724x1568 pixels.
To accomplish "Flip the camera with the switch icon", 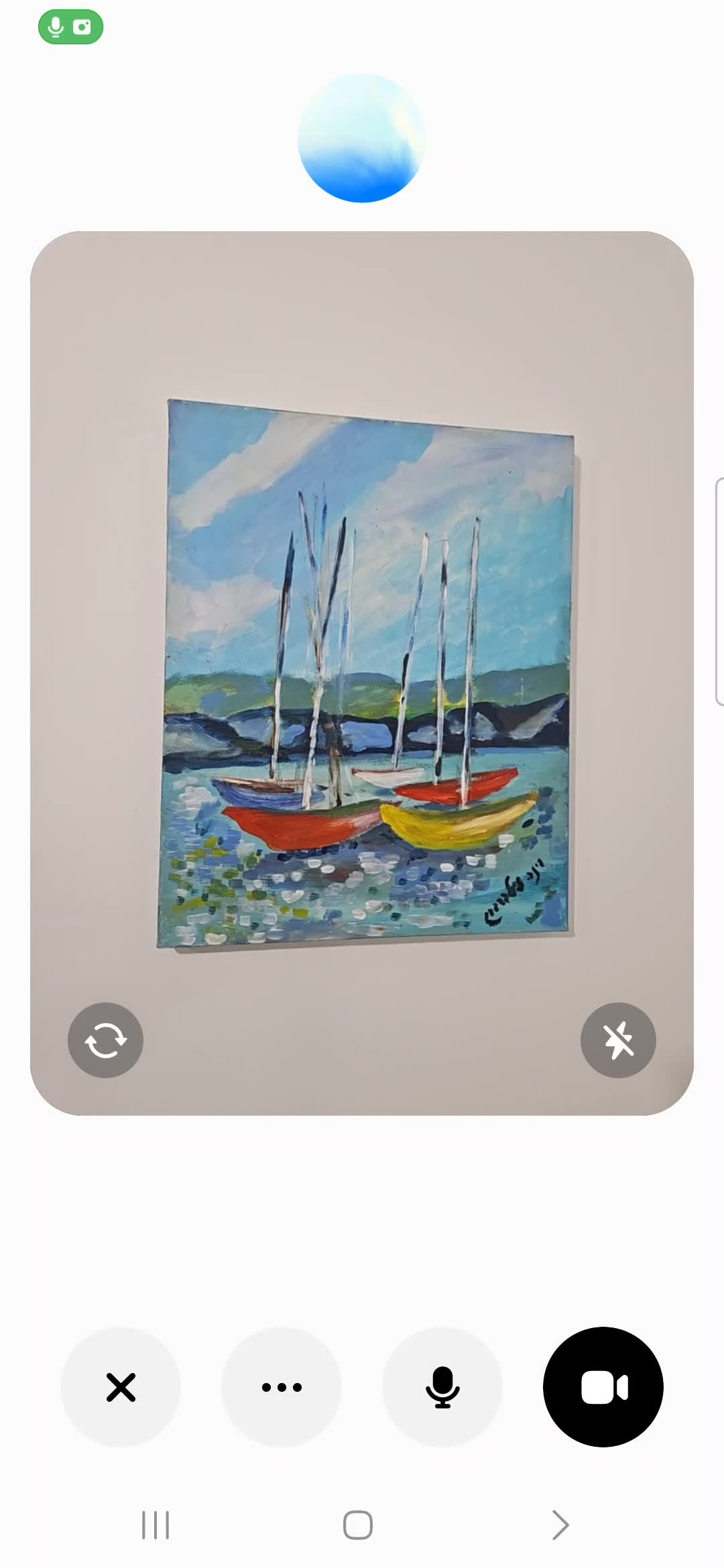I will coord(105,1040).
